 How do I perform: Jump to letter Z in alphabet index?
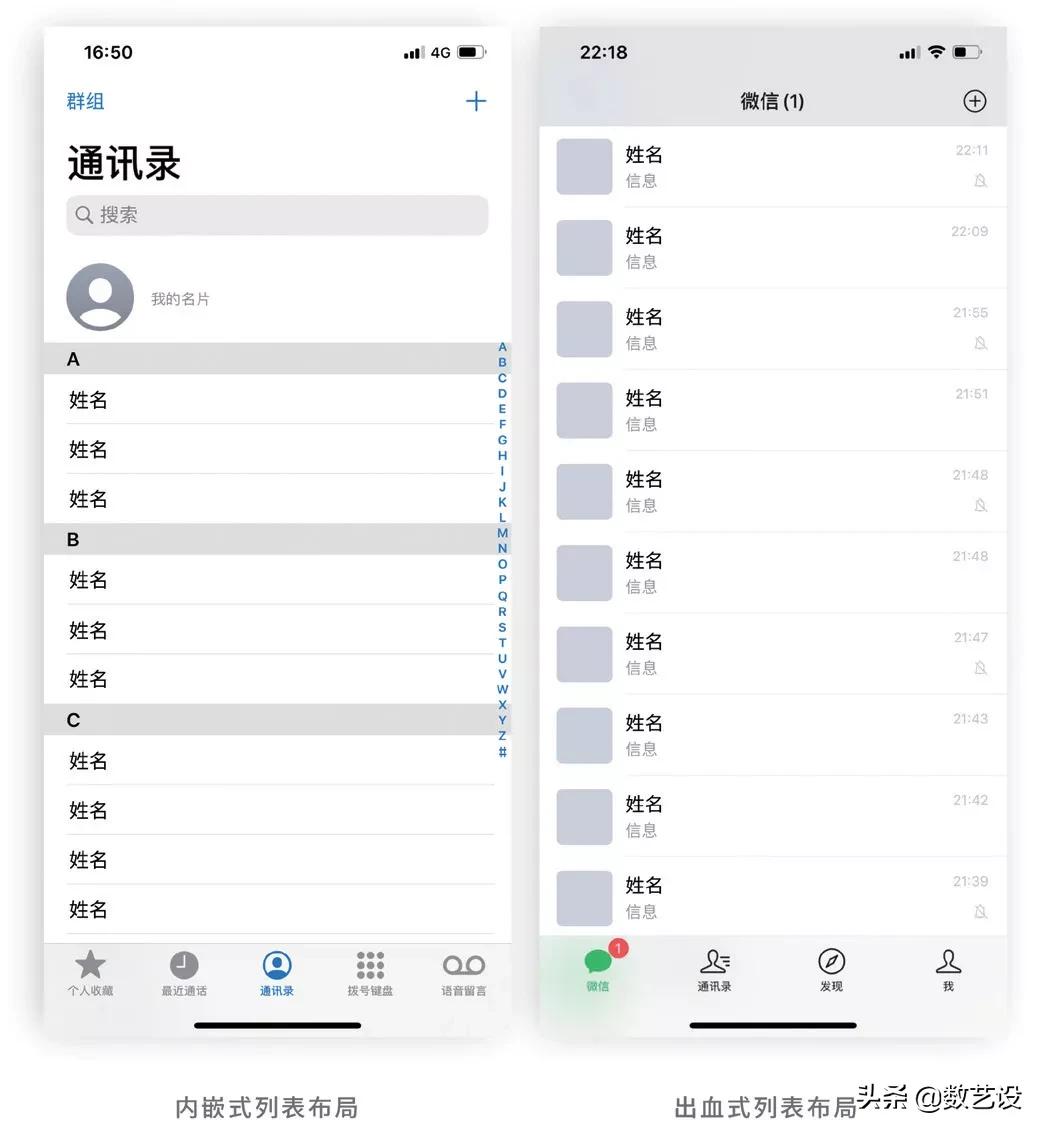point(502,735)
